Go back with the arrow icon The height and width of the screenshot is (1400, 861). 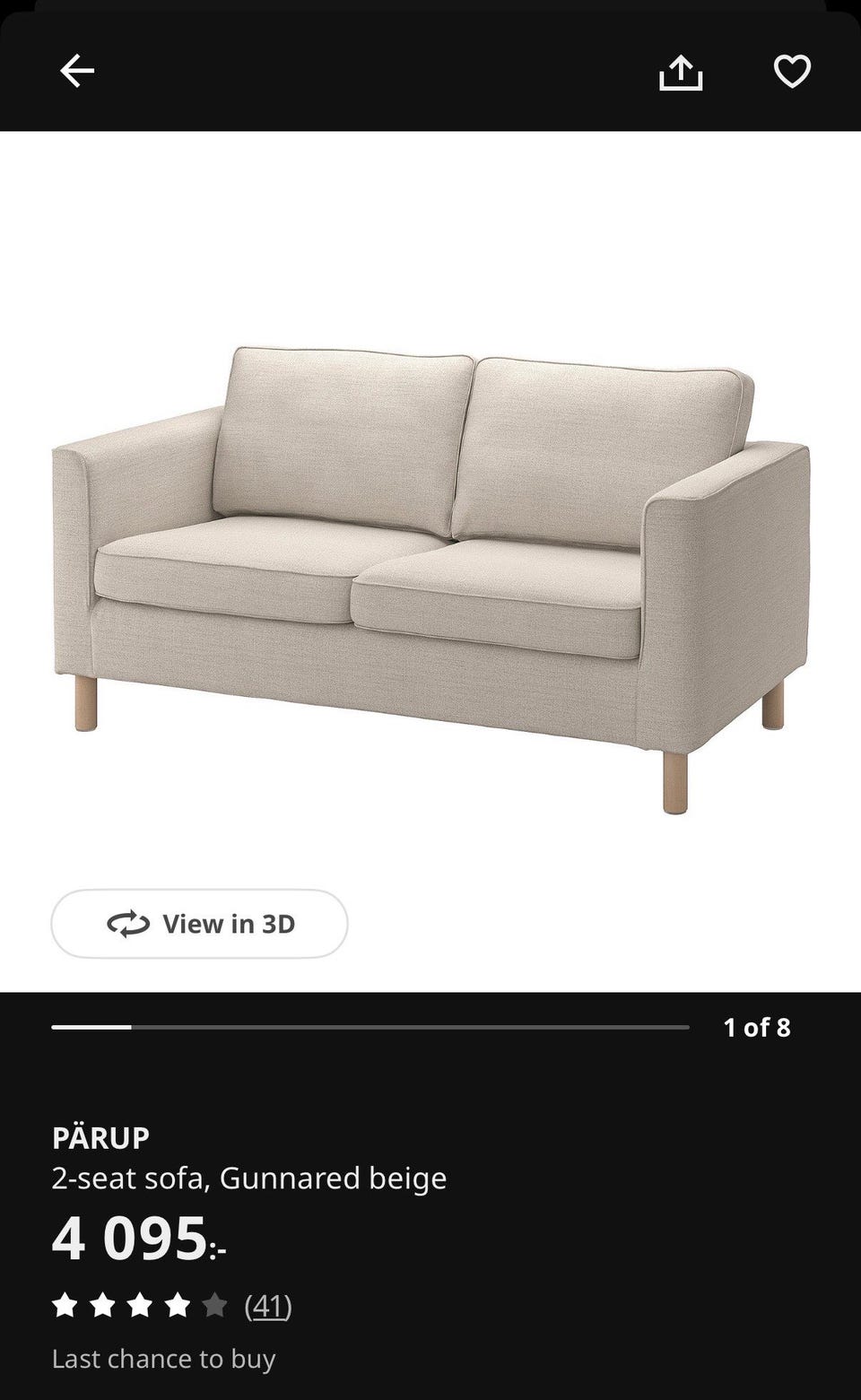coord(77,71)
